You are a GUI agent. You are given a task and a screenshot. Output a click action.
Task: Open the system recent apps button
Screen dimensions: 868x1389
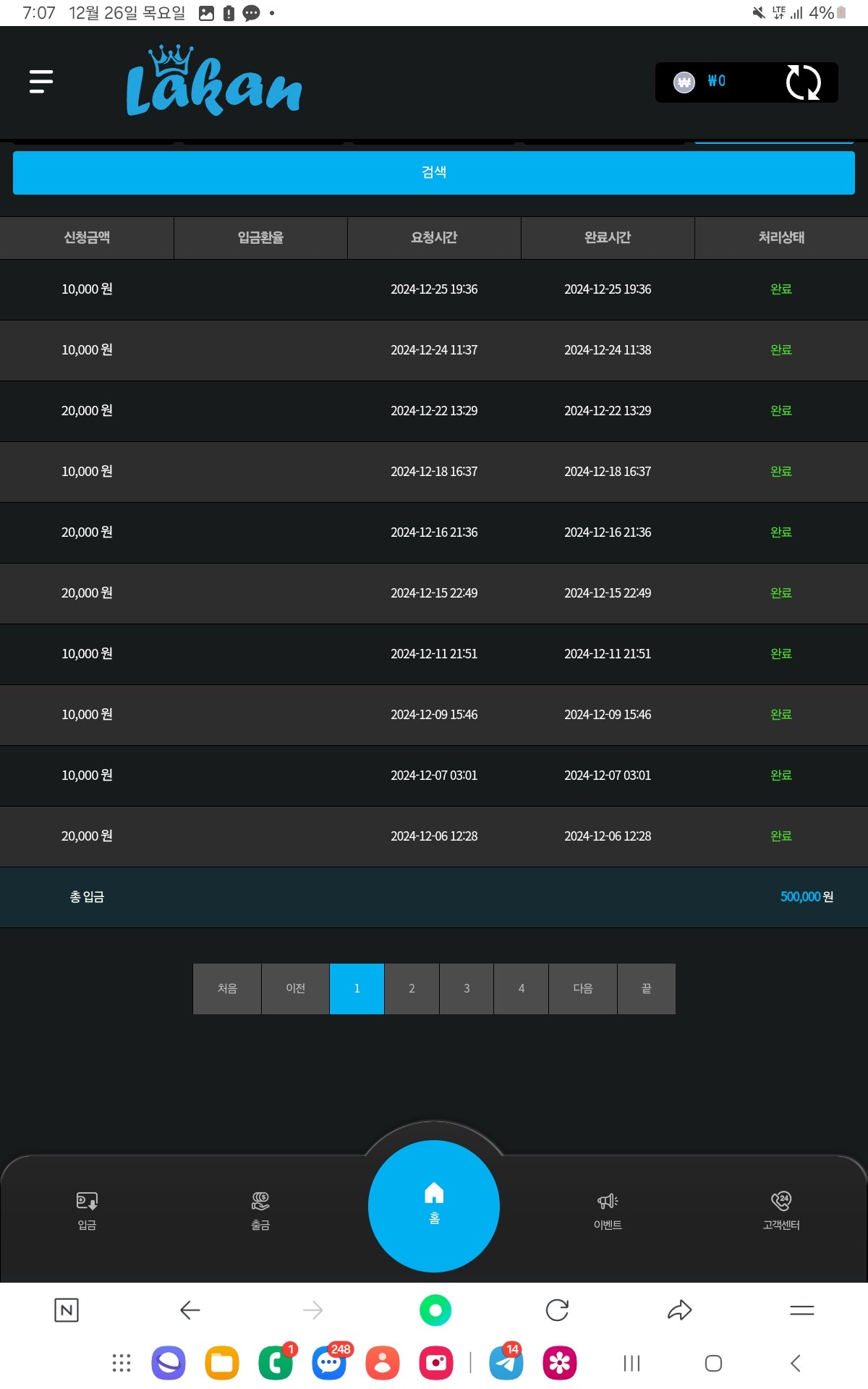(631, 1364)
